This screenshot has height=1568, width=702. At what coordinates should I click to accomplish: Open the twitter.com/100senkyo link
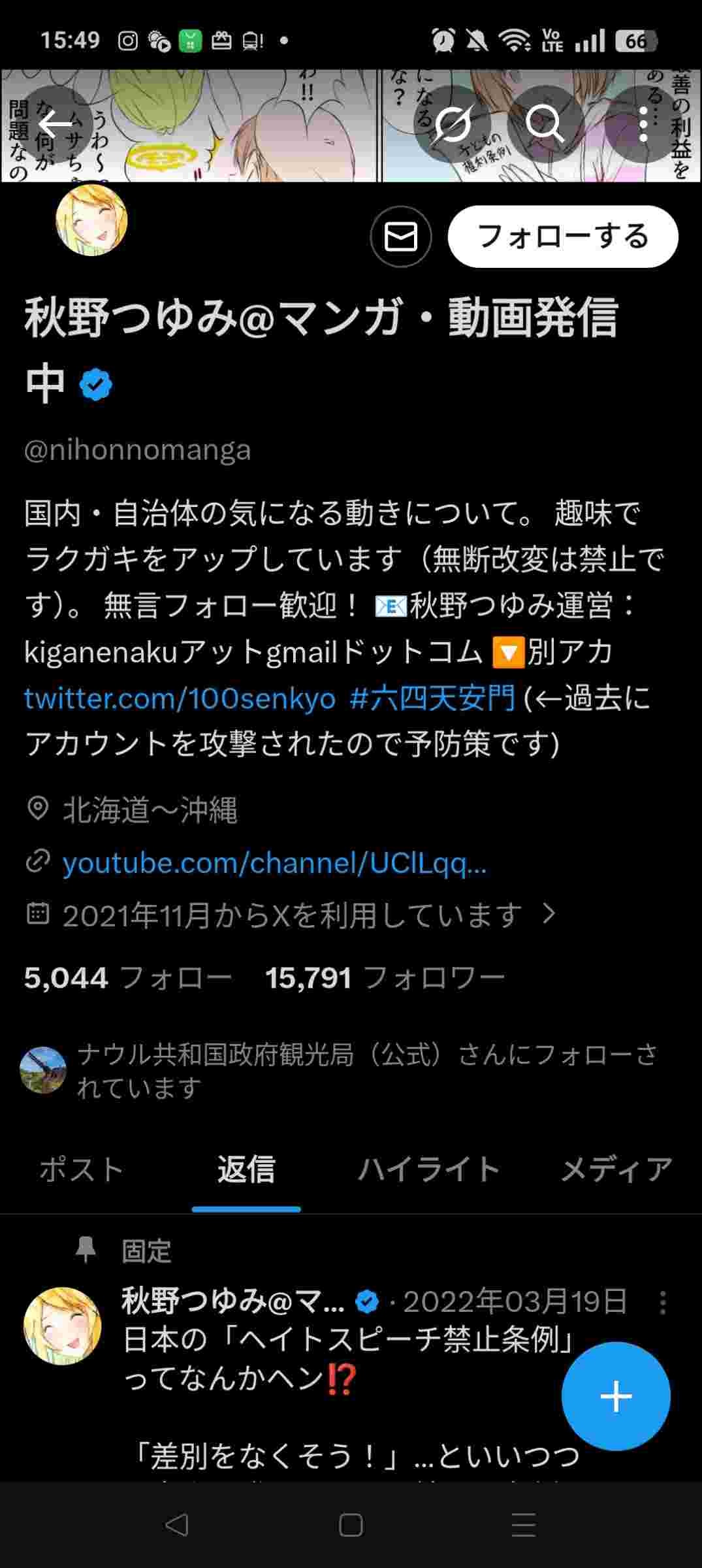click(x=180, y=698)
